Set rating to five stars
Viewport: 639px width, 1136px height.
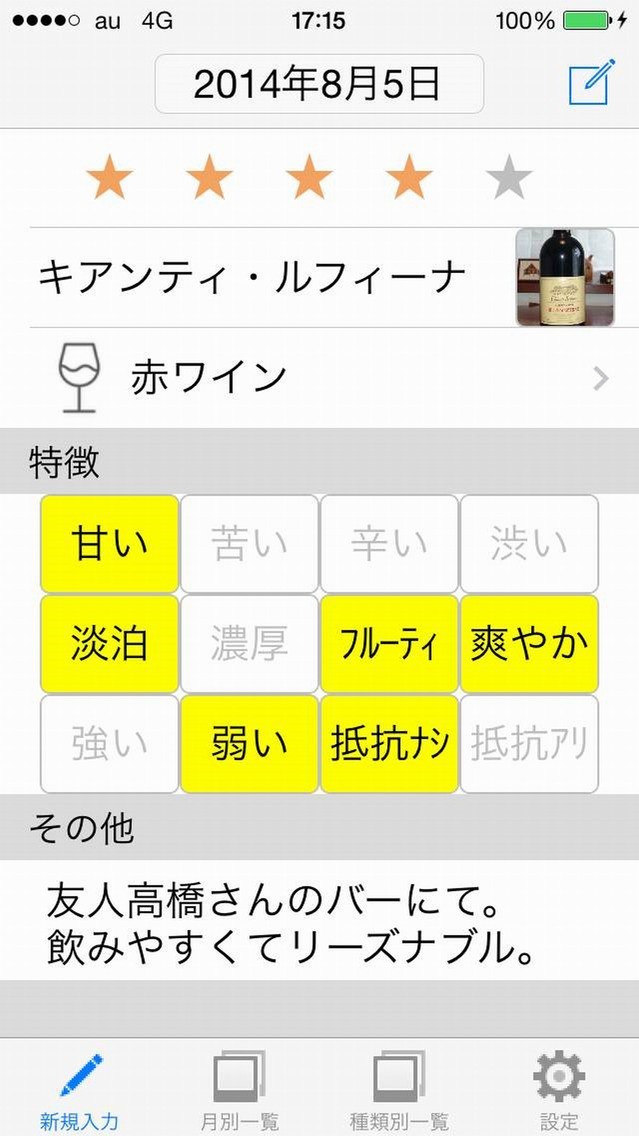[x=508, y=180]
